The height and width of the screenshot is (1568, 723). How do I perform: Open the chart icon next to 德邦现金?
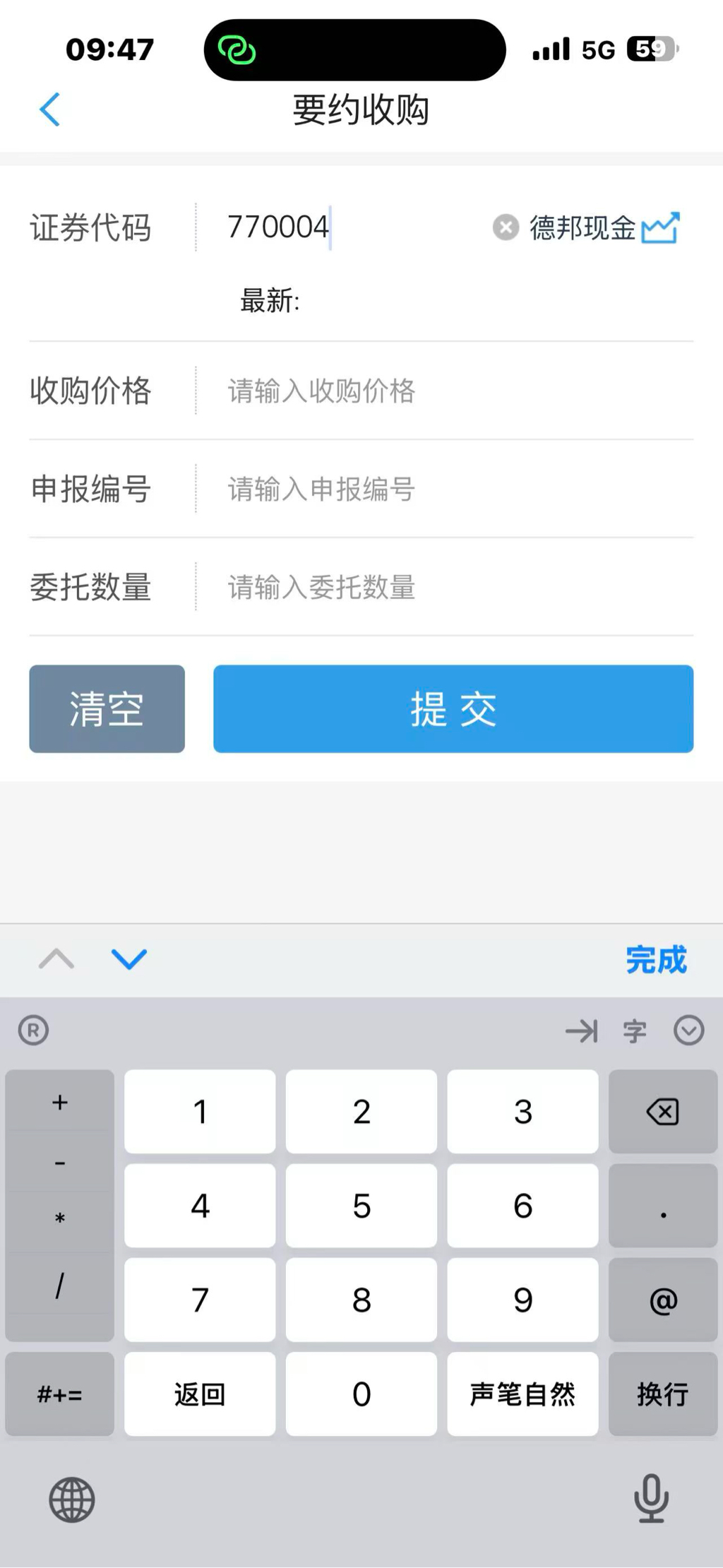pyautogui.click(x=660, y=227)
